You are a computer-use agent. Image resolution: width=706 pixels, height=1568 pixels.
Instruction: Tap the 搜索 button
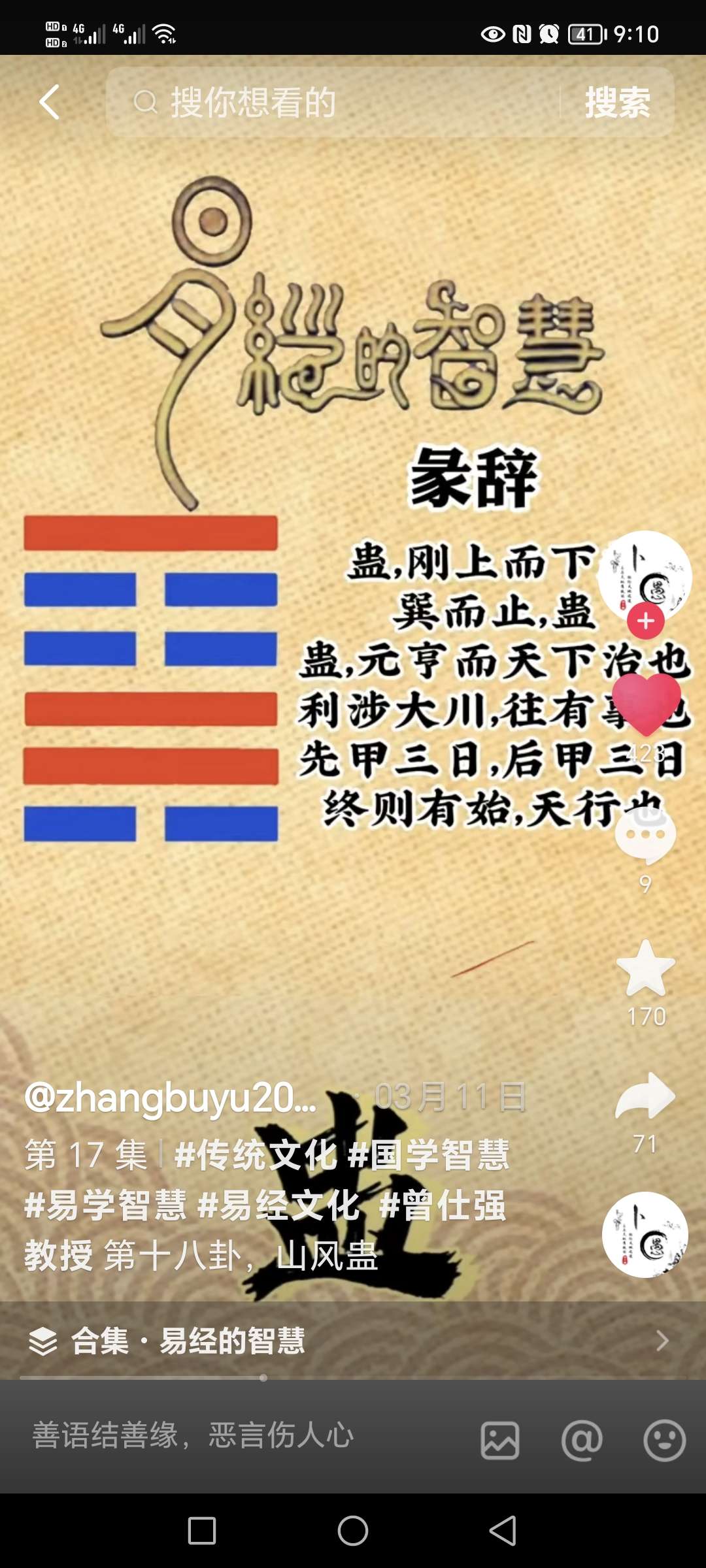pyautogui.click(x=617, y=103)
